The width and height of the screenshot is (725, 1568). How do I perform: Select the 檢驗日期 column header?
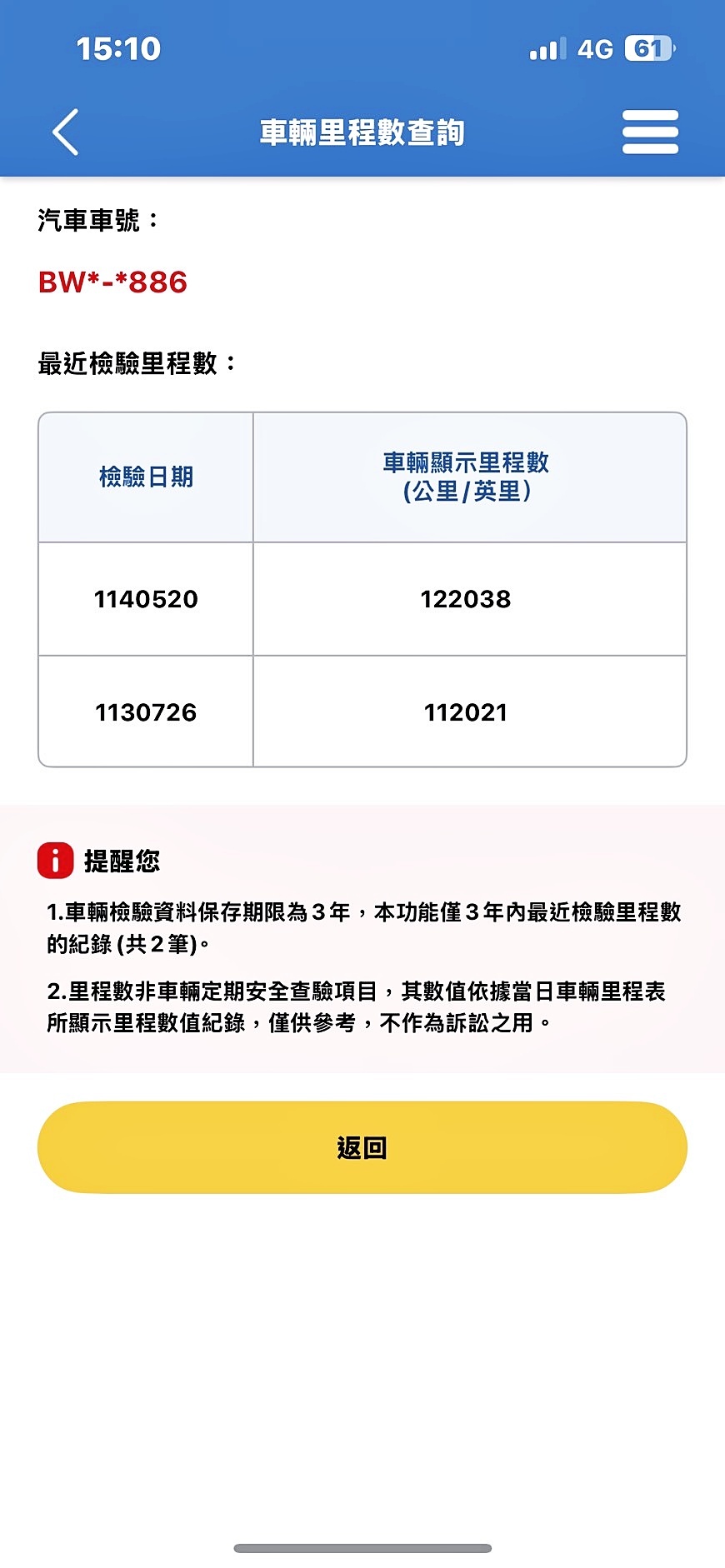tap(147, 475)
